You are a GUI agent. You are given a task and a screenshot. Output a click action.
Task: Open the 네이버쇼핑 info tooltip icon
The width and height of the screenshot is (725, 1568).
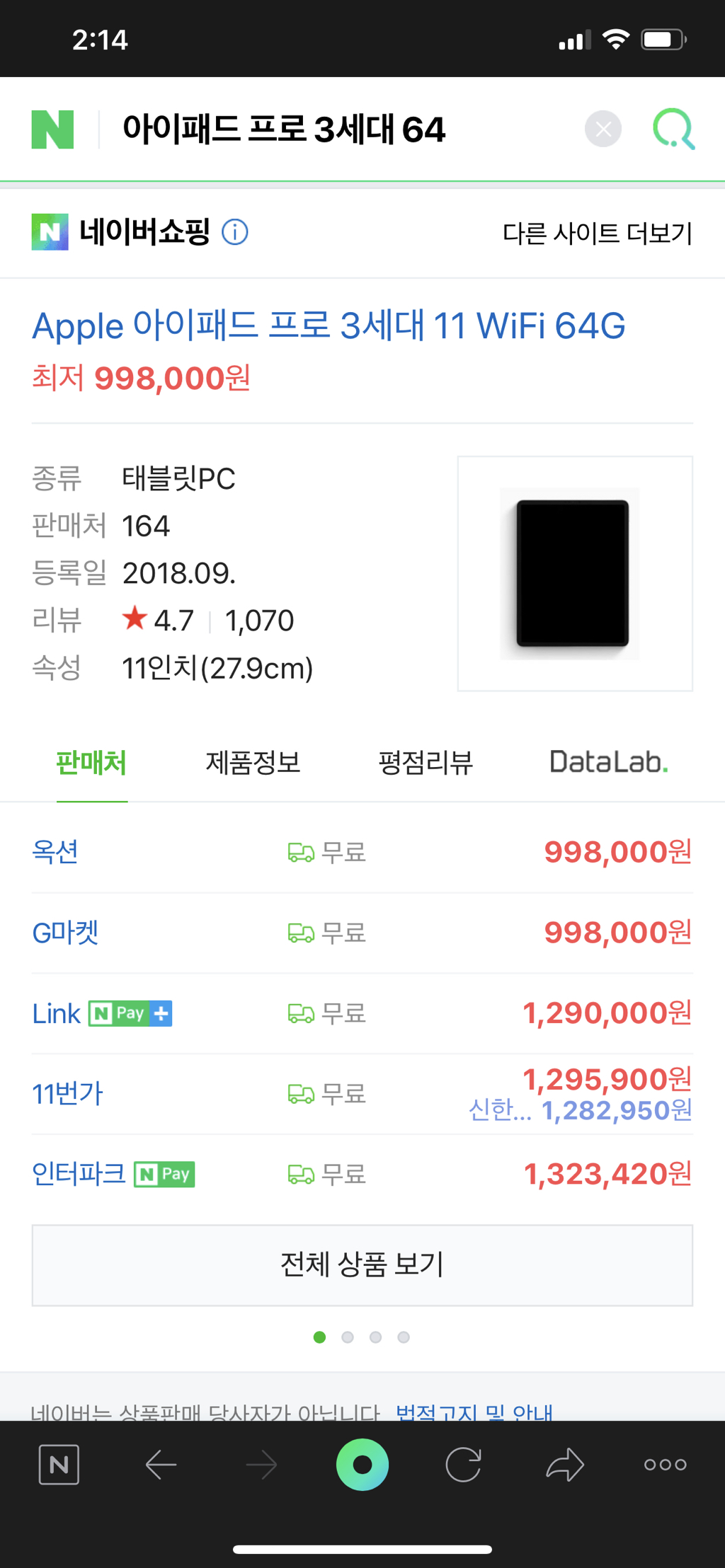pos(235,233)
